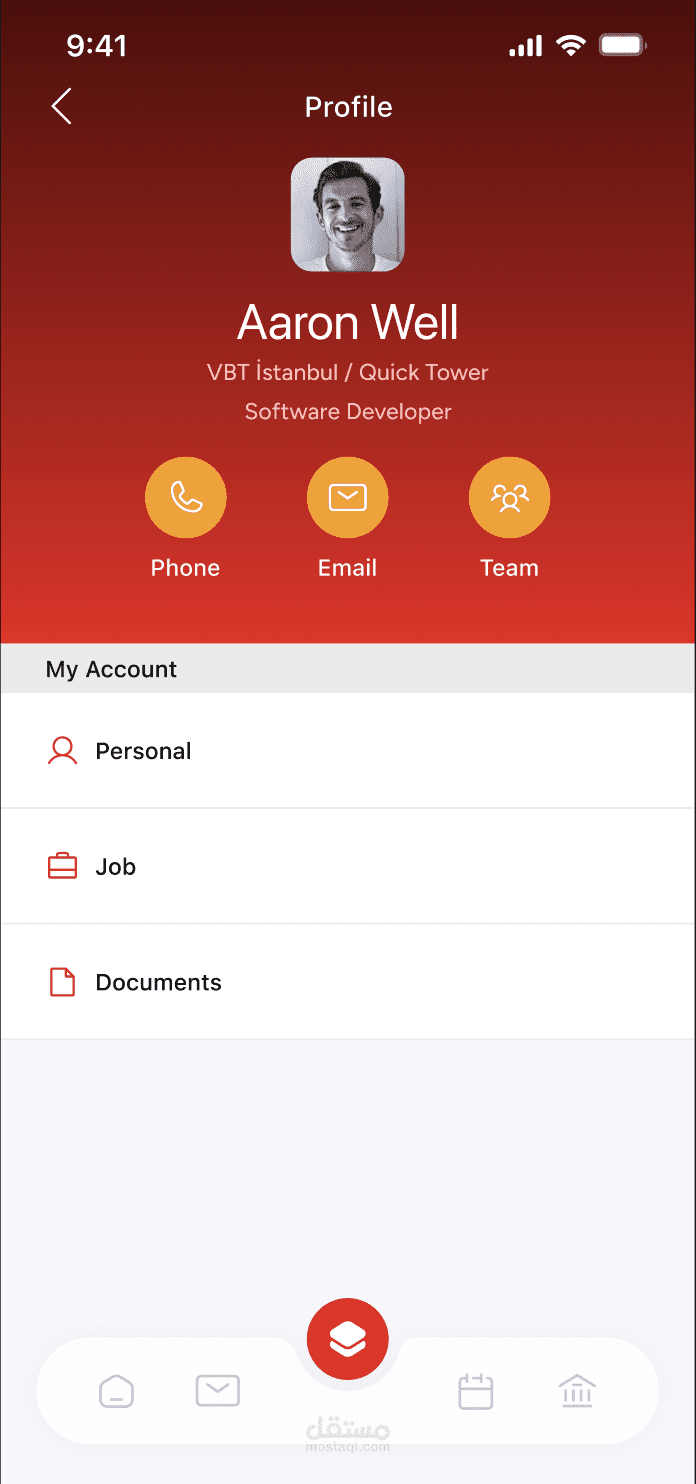Open the Personal account section
Screen dimensions: 696x1484
coord(348,751)
